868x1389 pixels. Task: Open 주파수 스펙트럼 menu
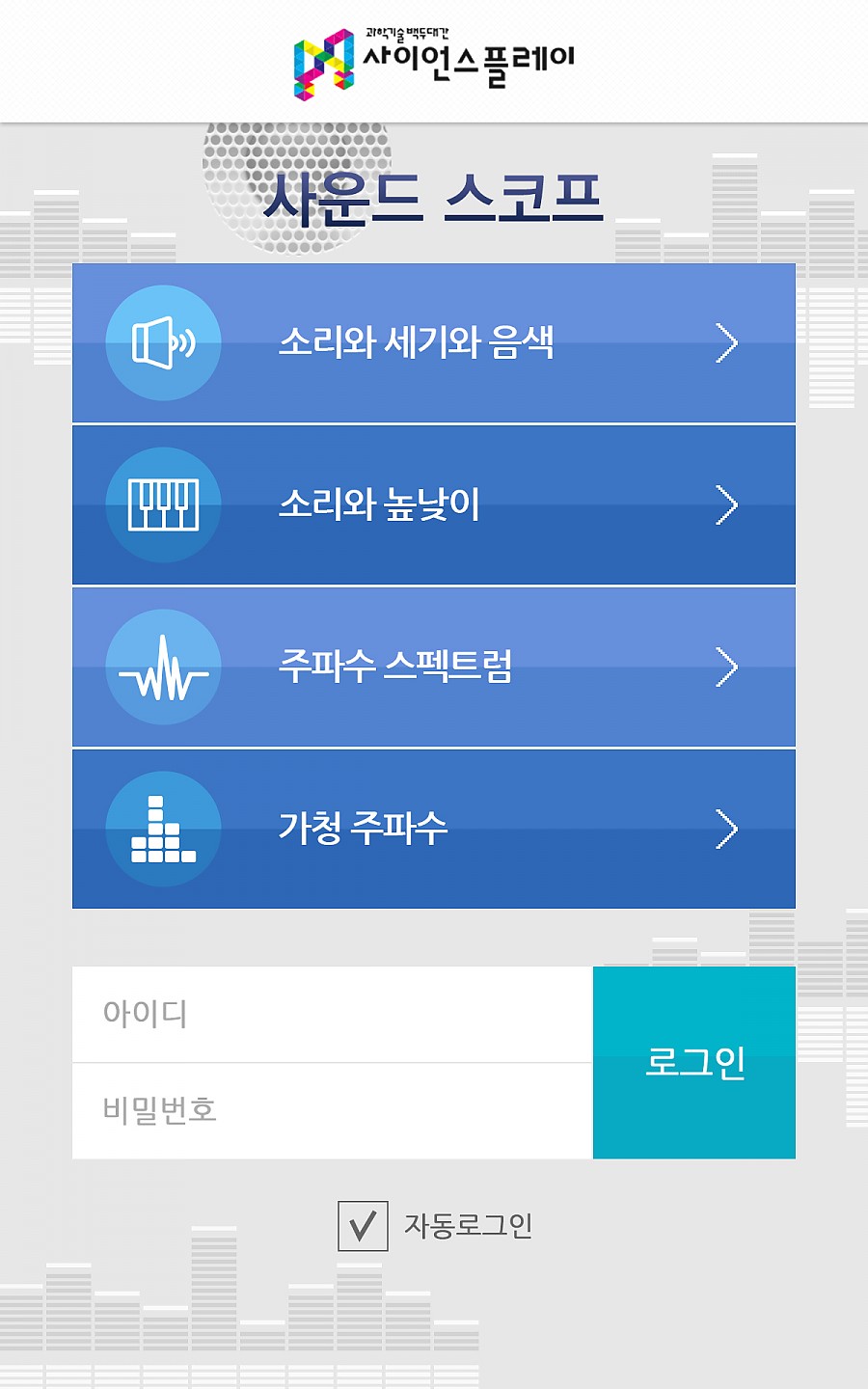[433, 667]
